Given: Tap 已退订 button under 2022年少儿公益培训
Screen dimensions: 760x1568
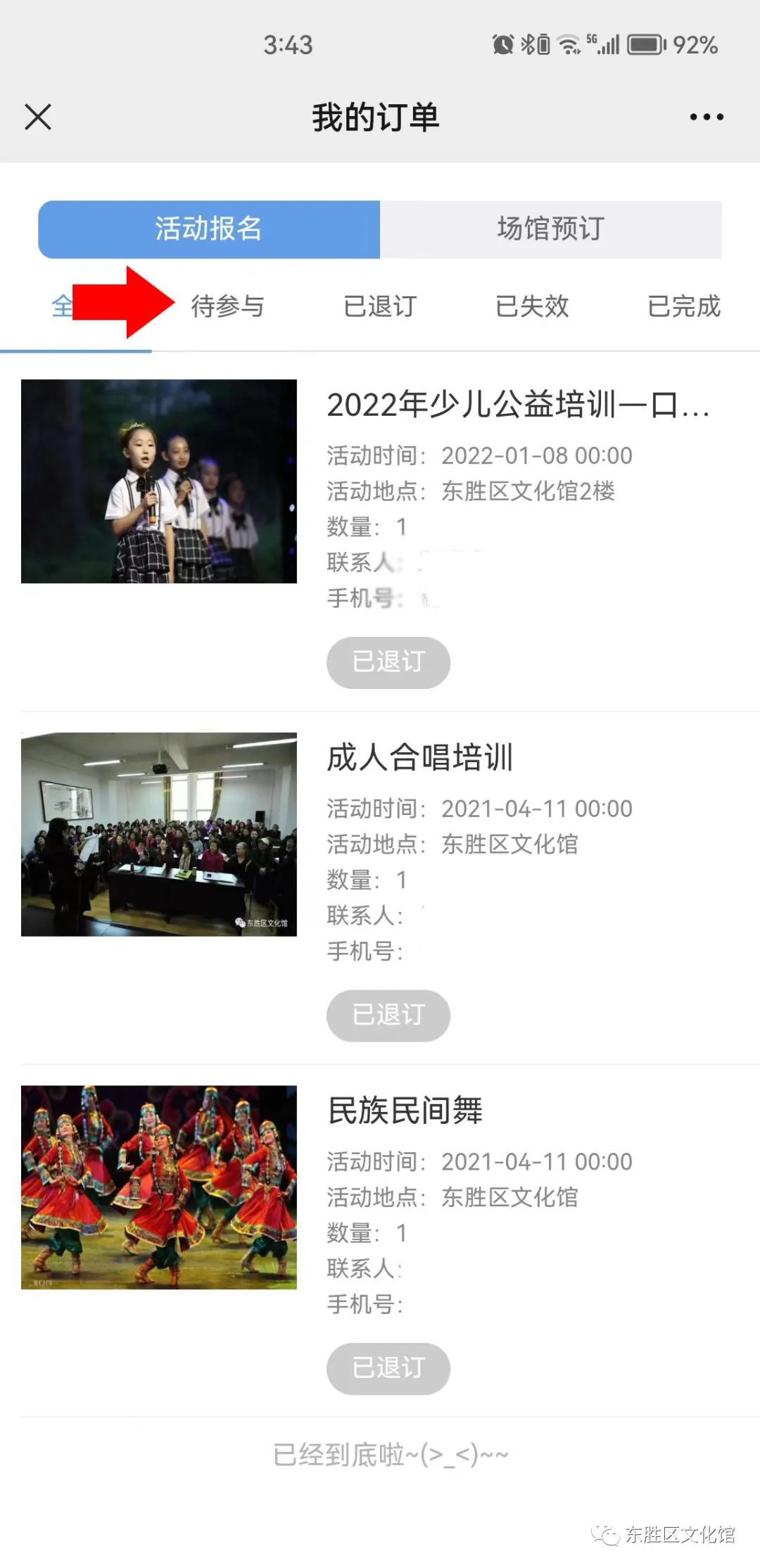Looking at the screenshot, I should coord(388,662).
